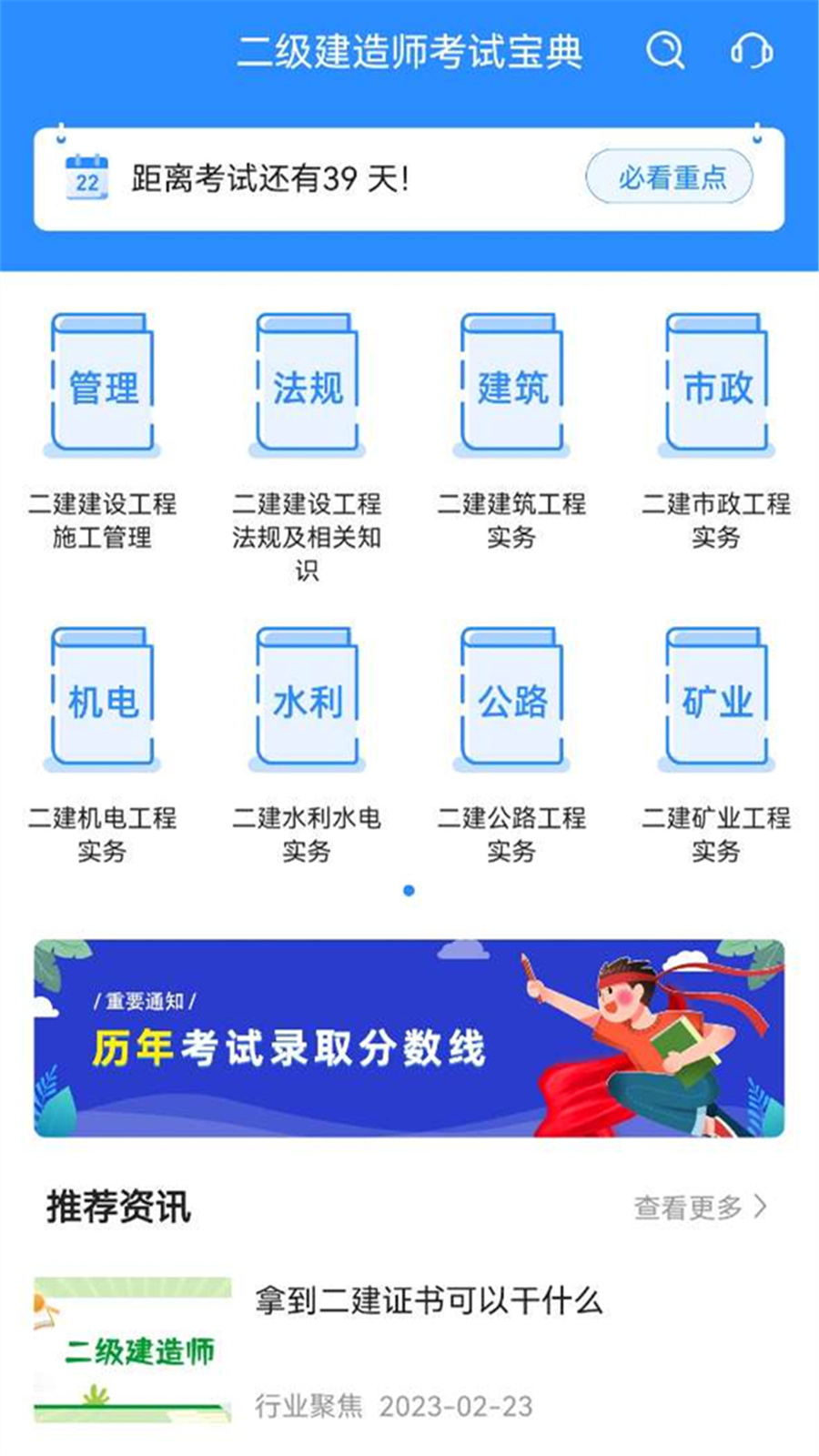Open the 历年考试录取分数线 banner
This screenshot has width=819, height=1456.
coord(409,1037)
